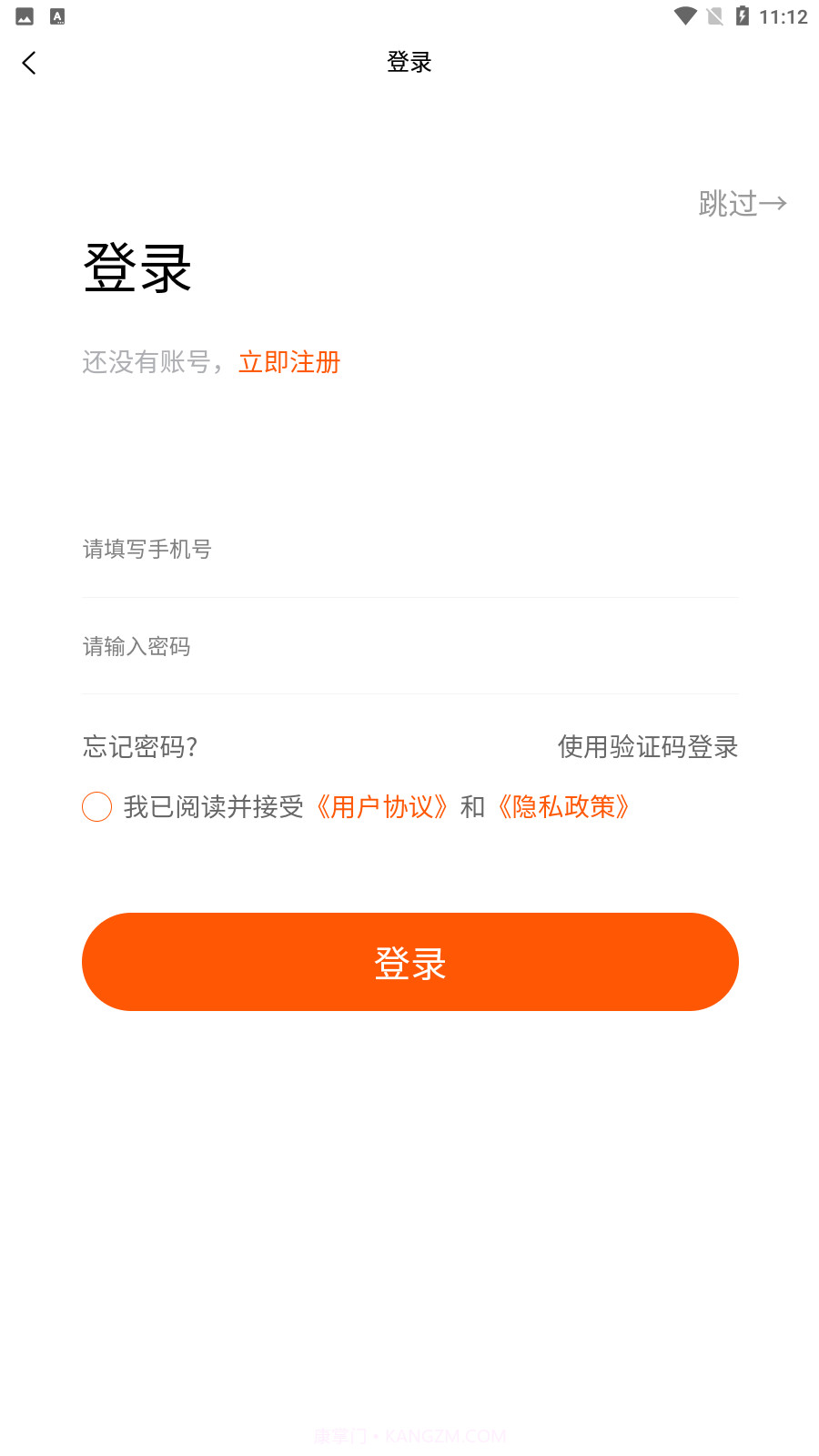Tap the clock showing 11:12
819x1456 pixels.
(784, 15)
